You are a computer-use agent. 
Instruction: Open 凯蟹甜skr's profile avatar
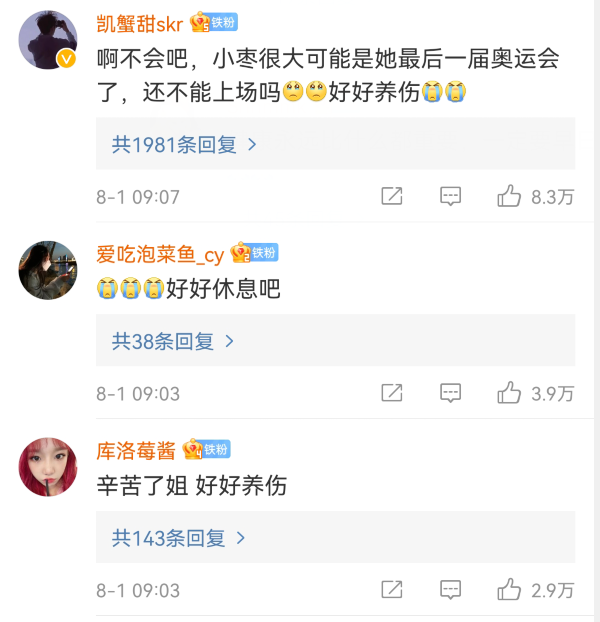[48, 40]
